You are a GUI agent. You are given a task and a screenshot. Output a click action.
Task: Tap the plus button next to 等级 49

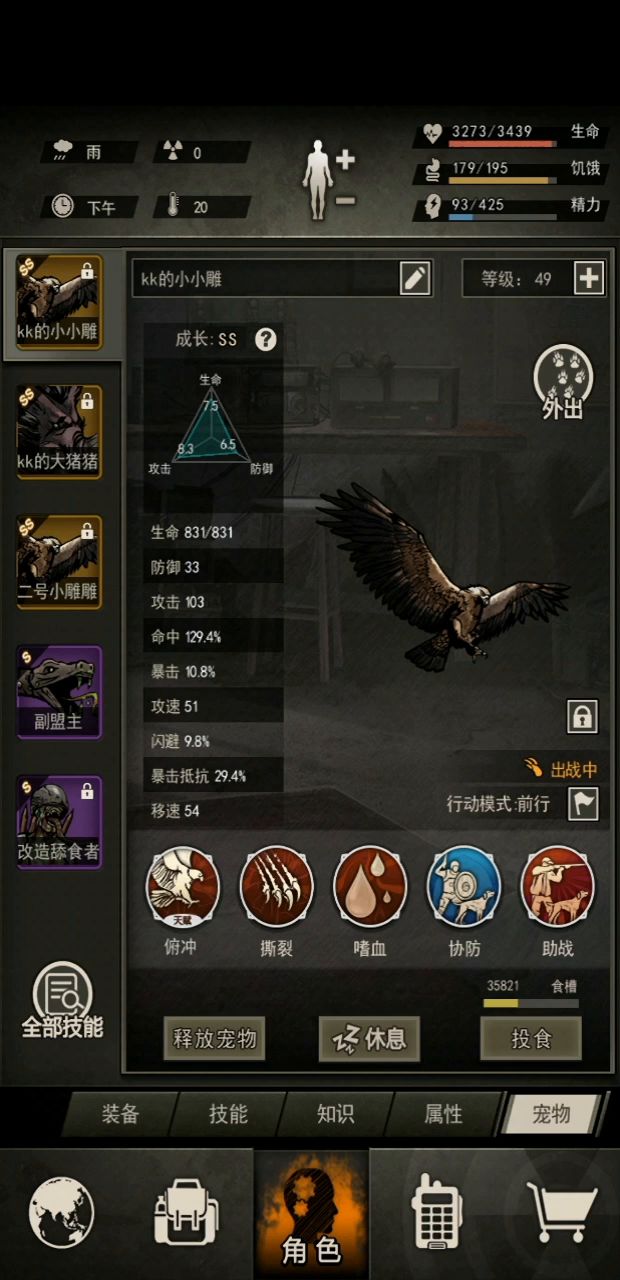[589, 279]
